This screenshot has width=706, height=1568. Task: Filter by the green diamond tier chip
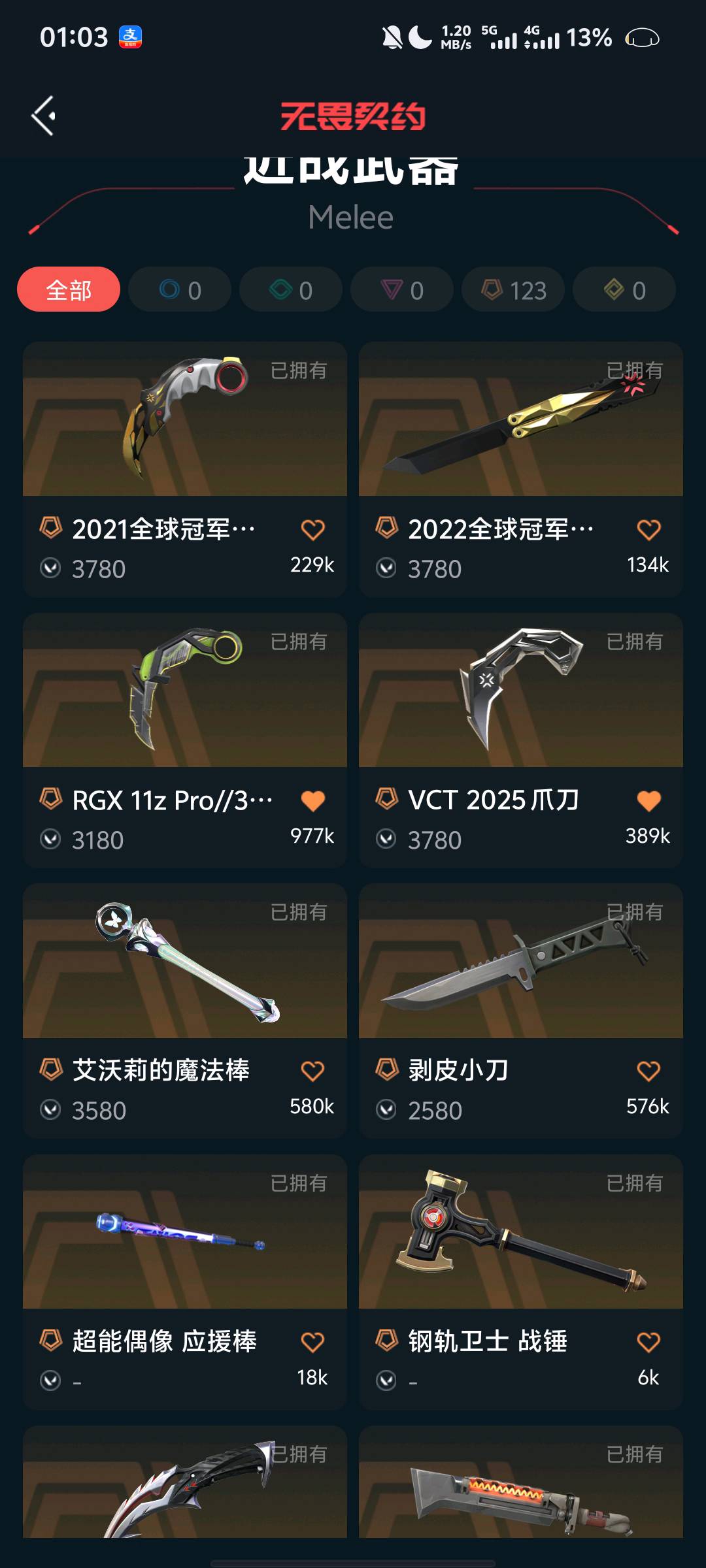point(291,289)
